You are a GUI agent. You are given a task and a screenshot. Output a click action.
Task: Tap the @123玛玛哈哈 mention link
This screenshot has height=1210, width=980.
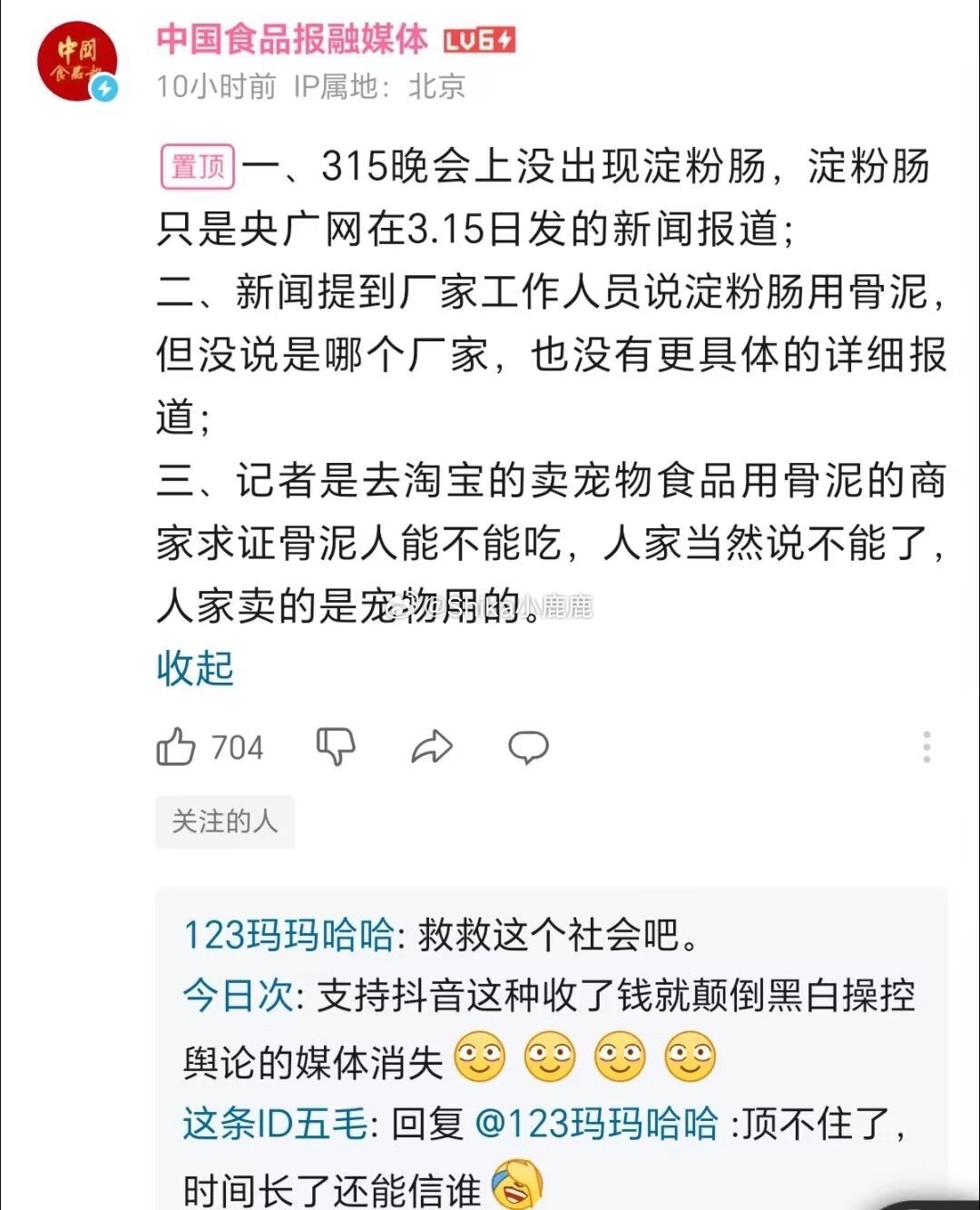596,1124
